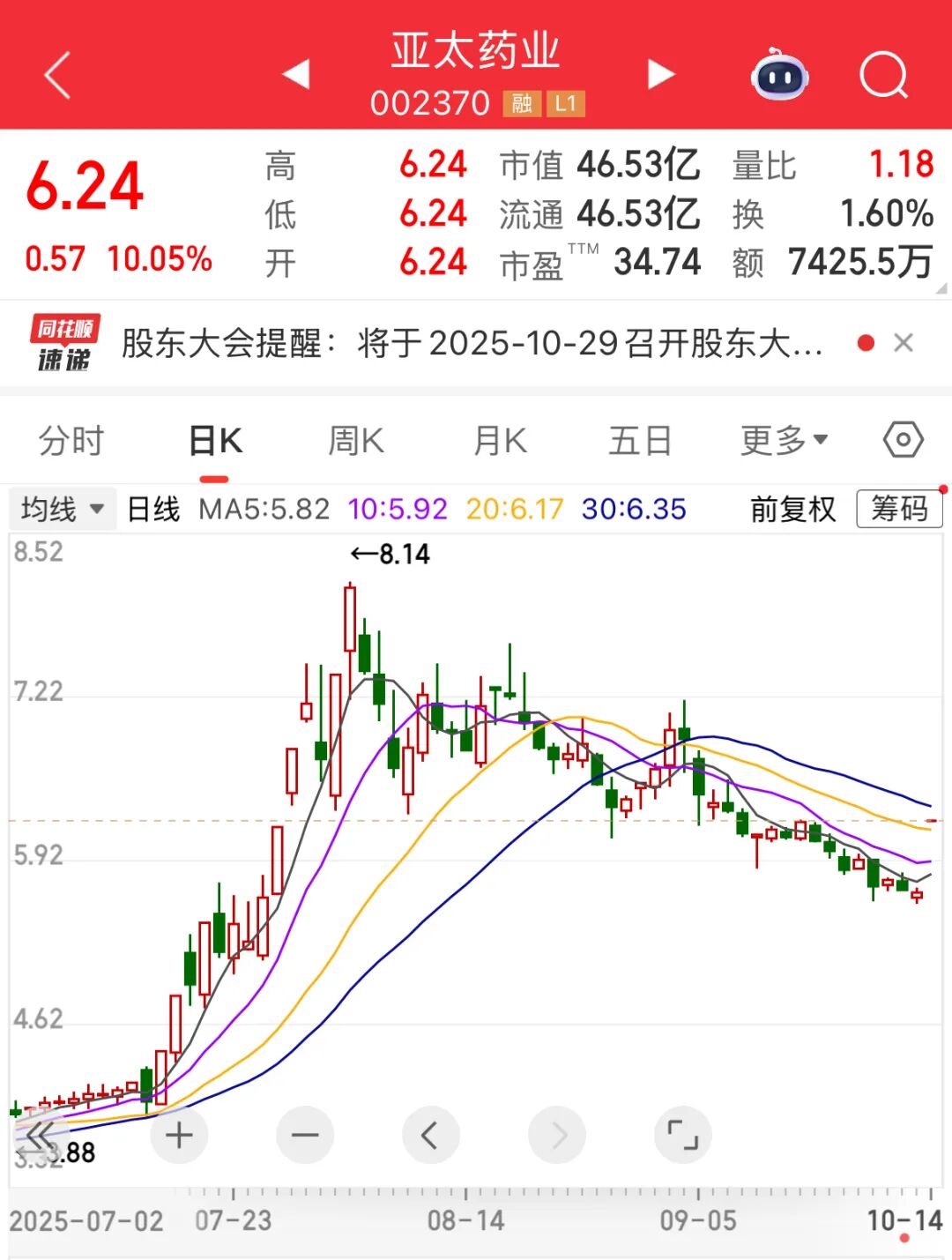Open stock search
Screen dimensions: 952x1260
point(883,75)
